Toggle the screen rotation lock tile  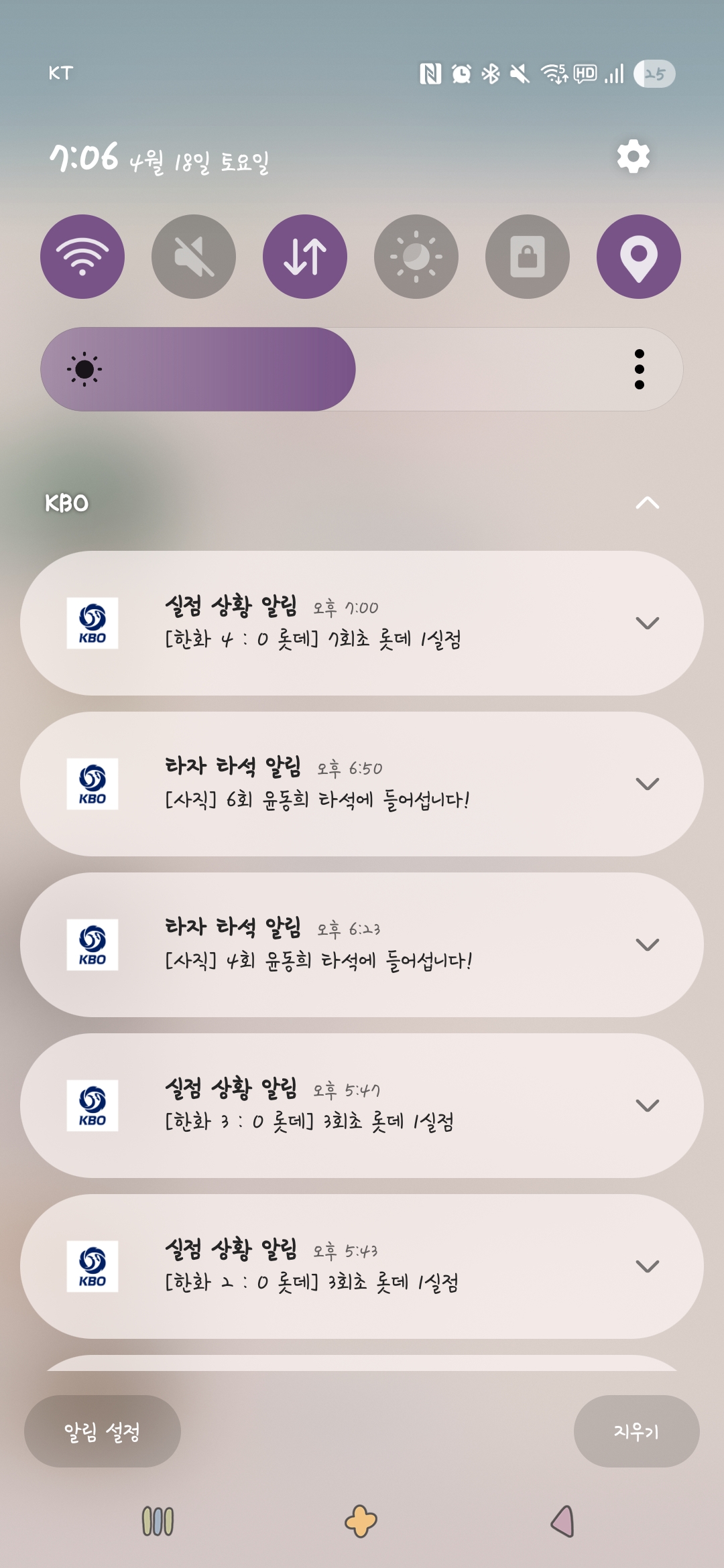point(528,257)
